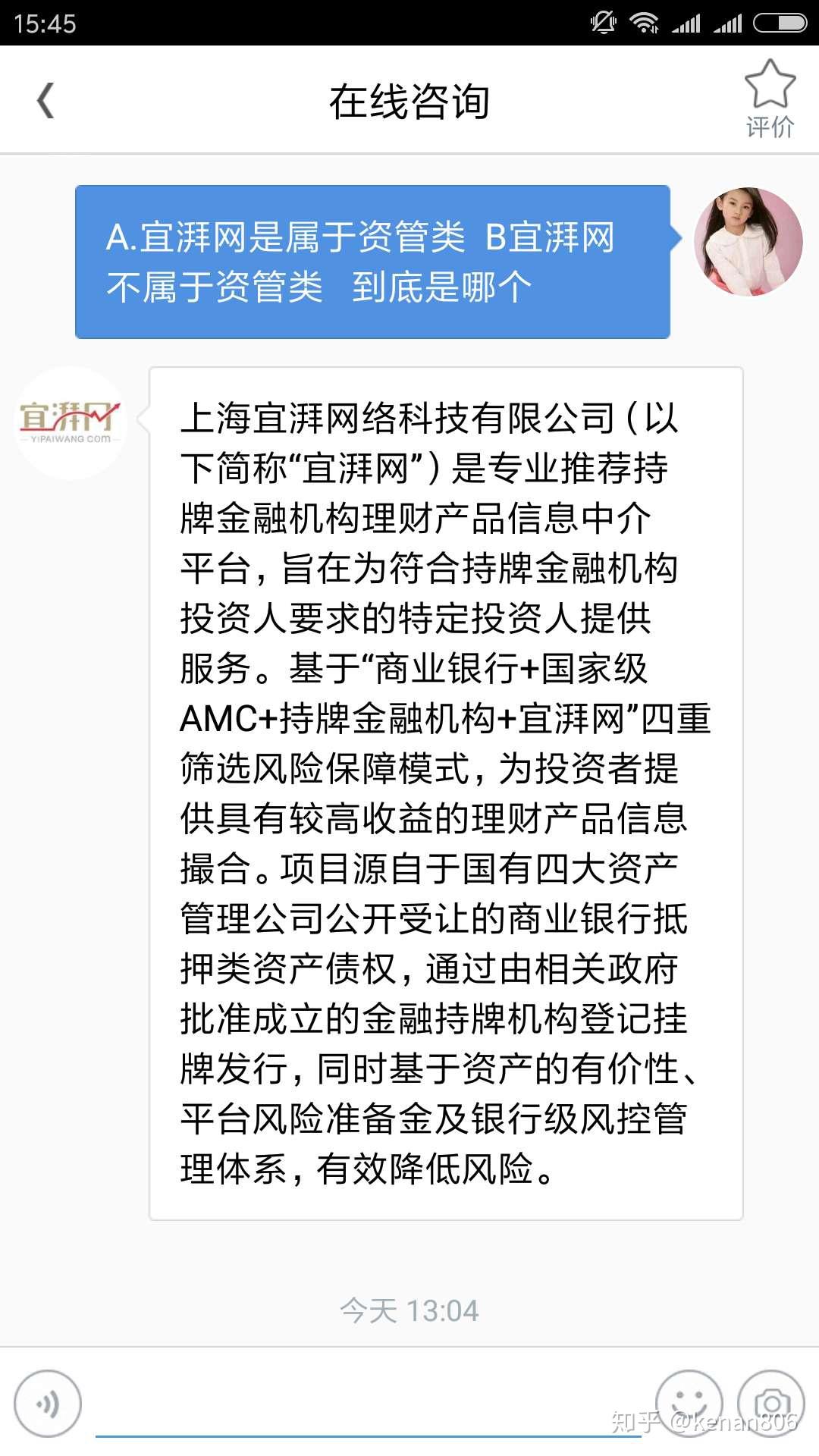The height and width of the screenshot is (1456, 819).
Task: Switch to voice input mode
Action: click(x=47, y=1404)
